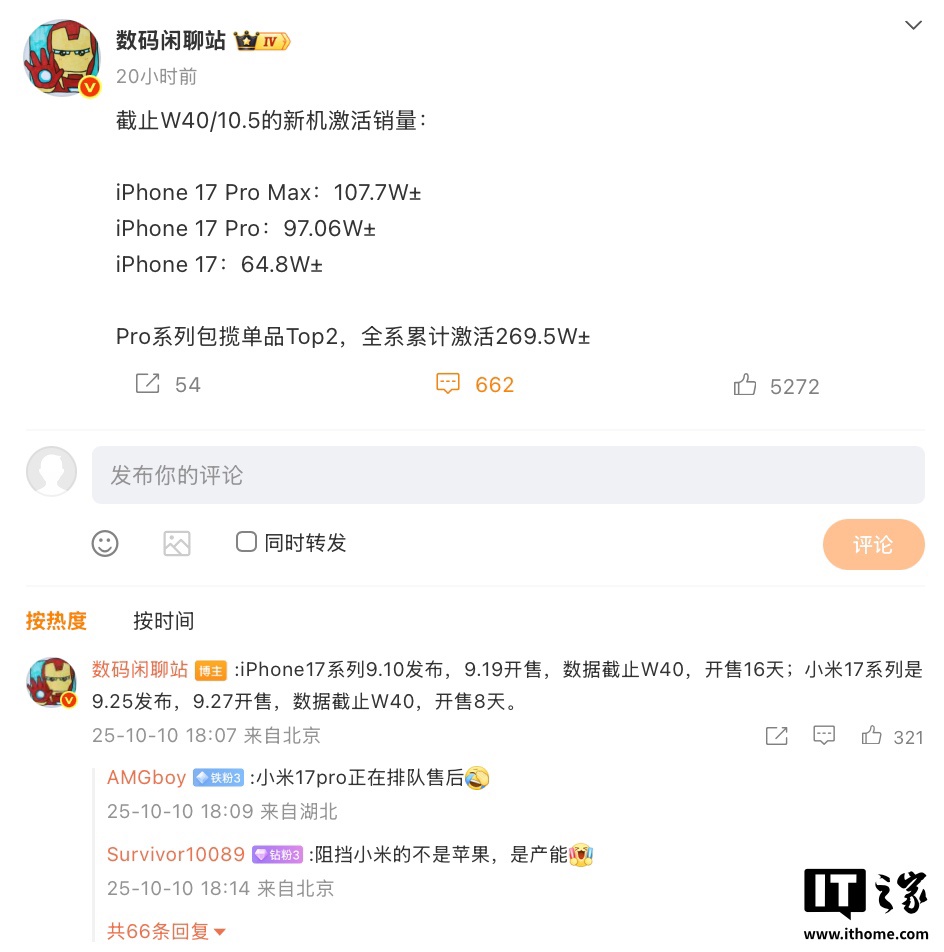This screenshot has width=944, height=952.
Task: Open comments via the 662 comment icon
Action: (447, 383)
